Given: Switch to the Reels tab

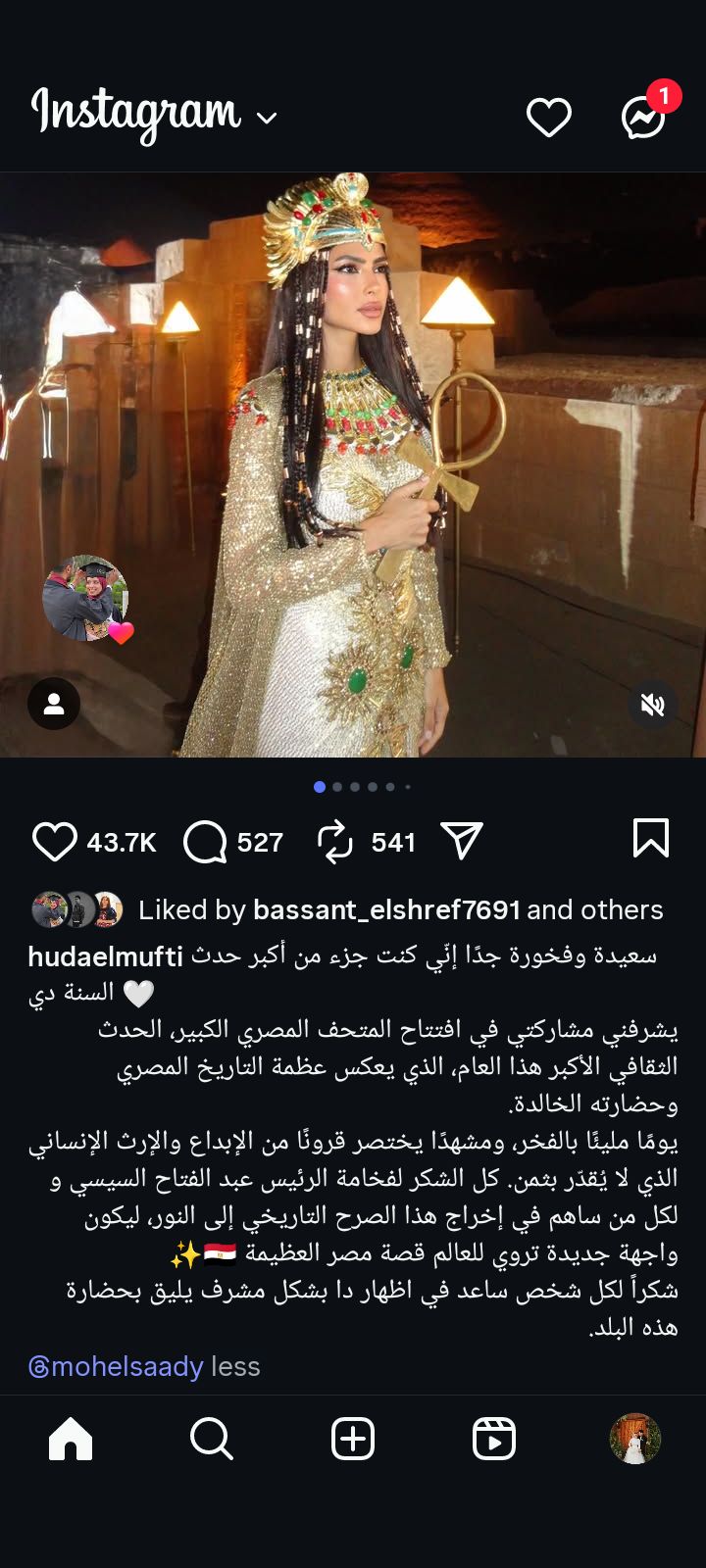Looking at the screenshot, I should [493, 1439].
